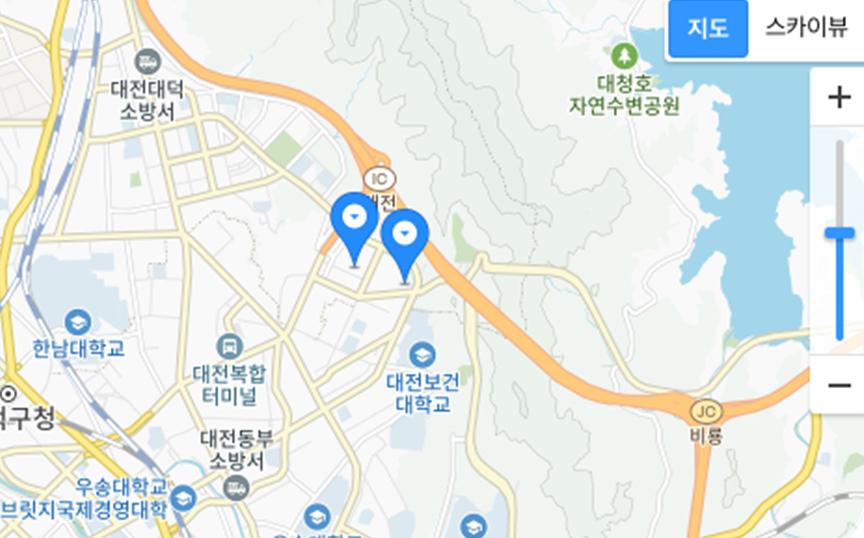
Task: Switch to the 지도 map view
Action: coord(707,29)
